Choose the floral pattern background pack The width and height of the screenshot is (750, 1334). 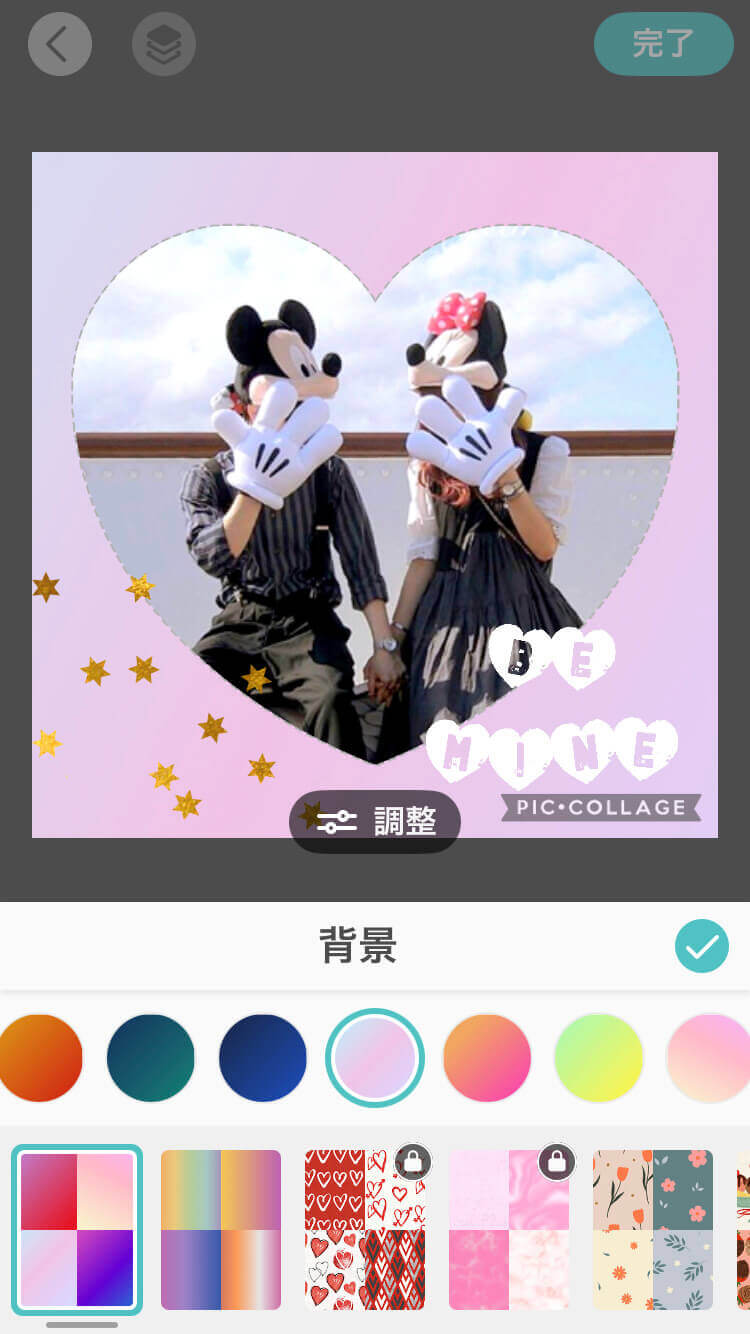point(653,1230)
